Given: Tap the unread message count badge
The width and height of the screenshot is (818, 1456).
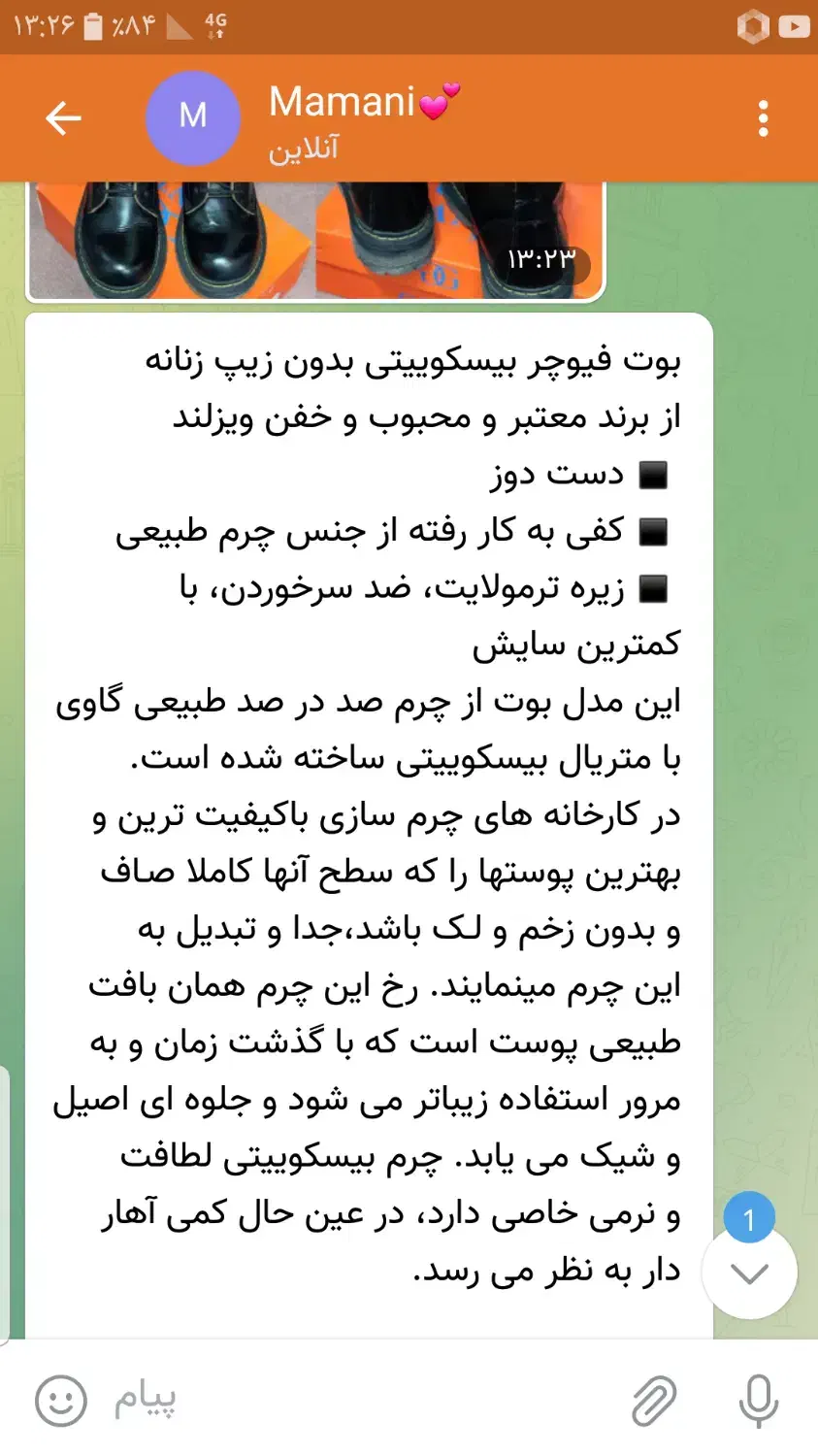Looking at the screenshot, I should point(748,1216).
